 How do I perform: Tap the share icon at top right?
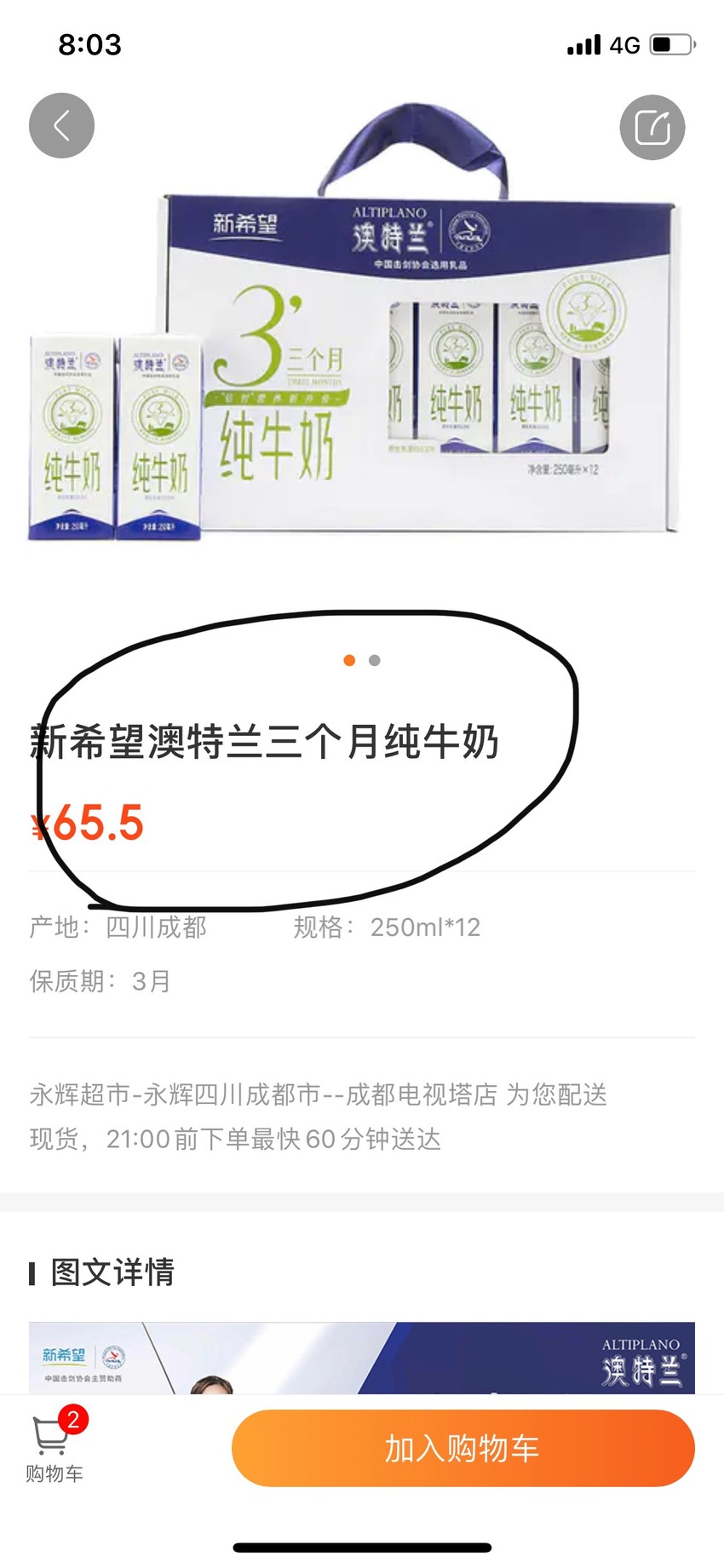[x=652, y=128]
